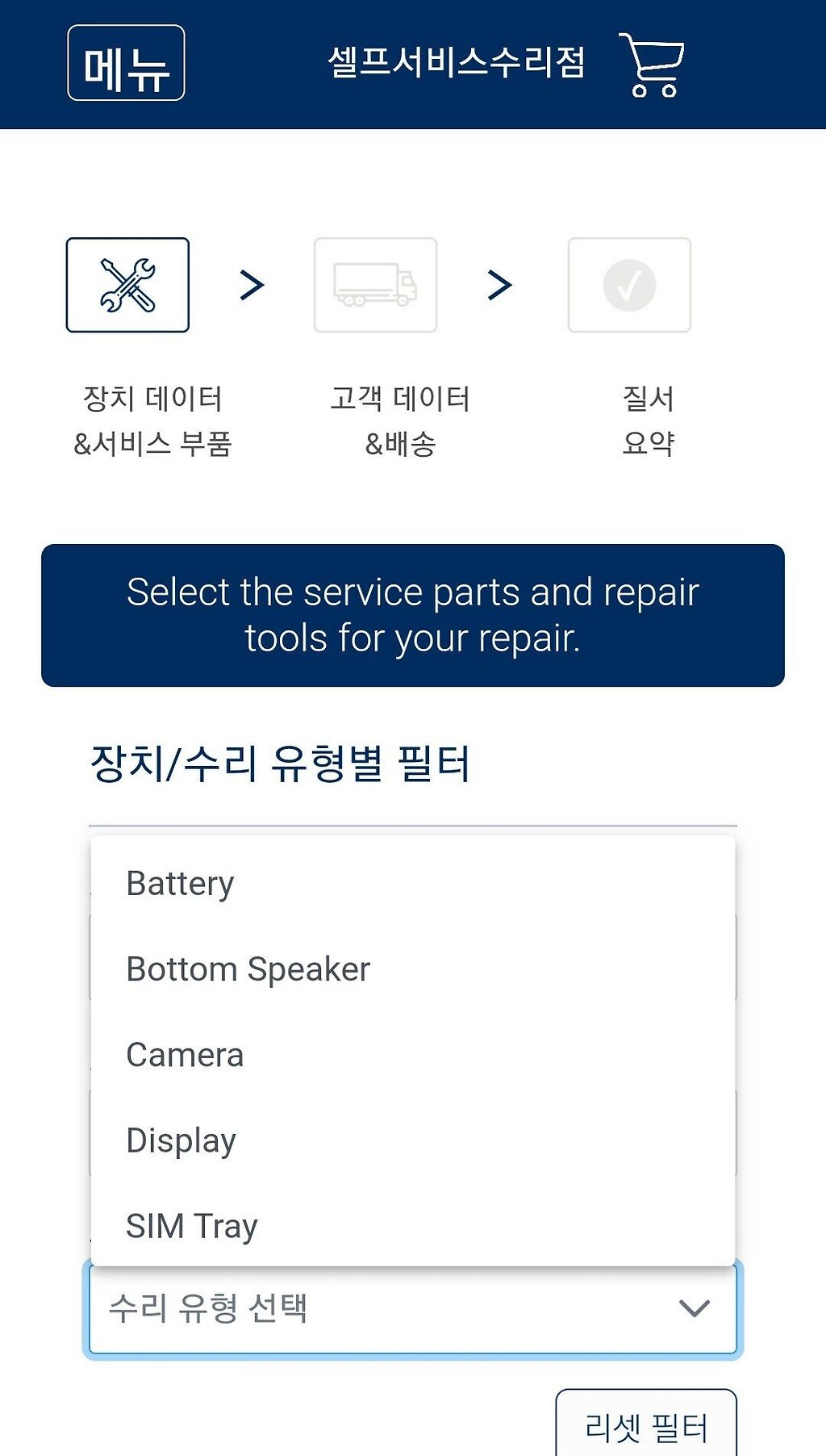Choose Bottom Speaker repair type
Image resolution: width=826 pixels, height=1456 pixels.
pyautogui.click(x=413, y=969)
